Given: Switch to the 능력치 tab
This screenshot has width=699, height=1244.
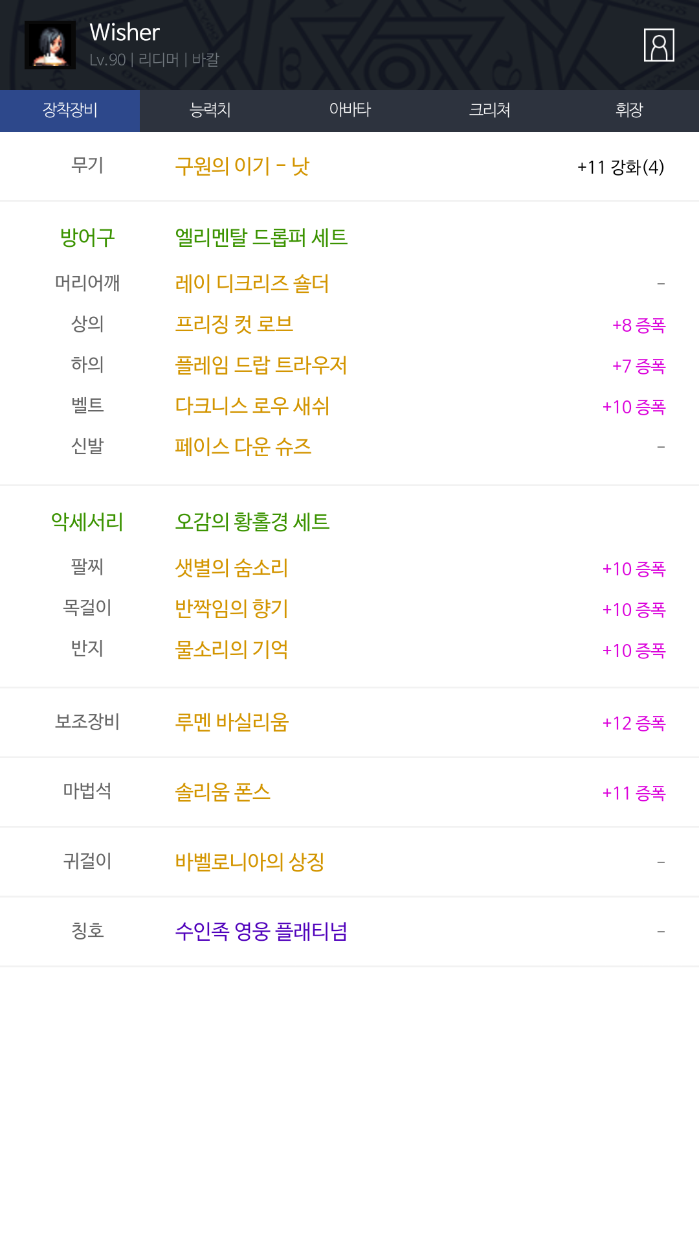Looking at the screenshot, I should 210,111.
